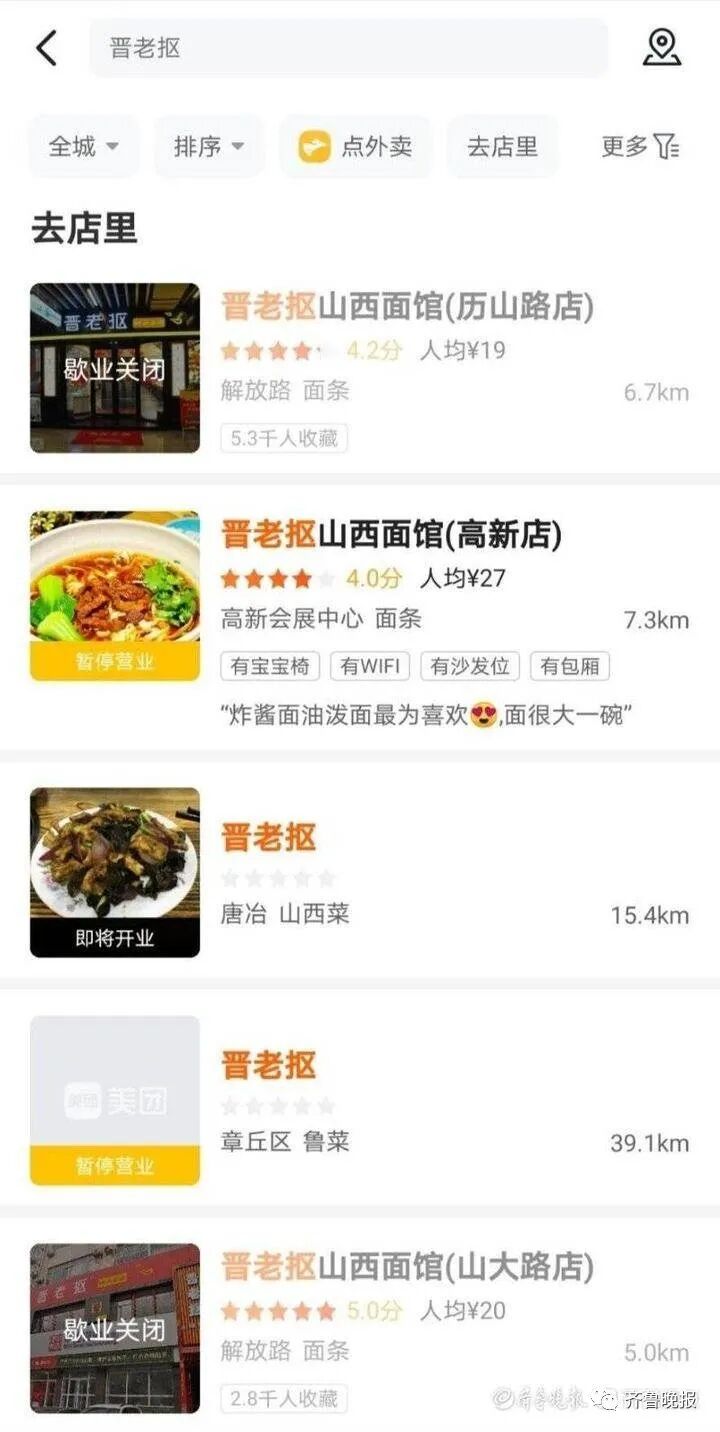Open 晋老抠山西面馆(历山路店) result
Viewport: 720px width, 1432px height.
407,307
